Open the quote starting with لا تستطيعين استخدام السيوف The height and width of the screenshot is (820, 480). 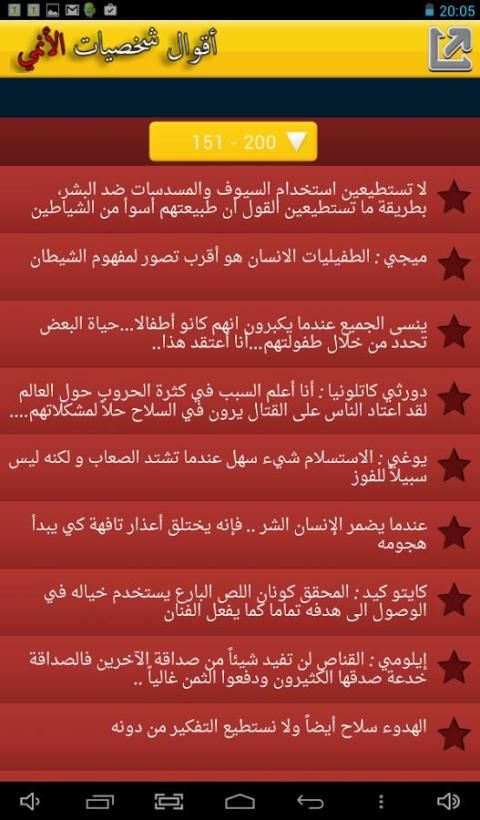(x=240, y=199)
